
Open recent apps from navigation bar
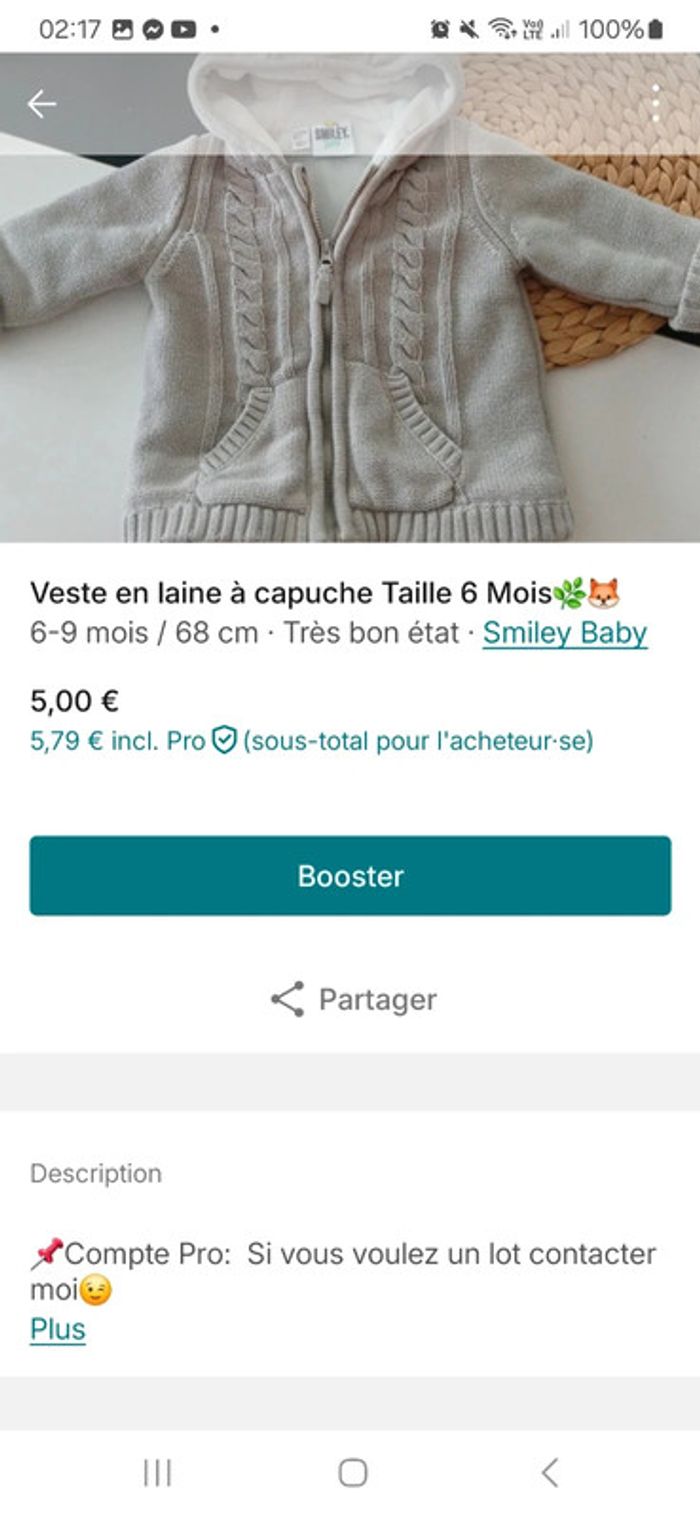157,1472
